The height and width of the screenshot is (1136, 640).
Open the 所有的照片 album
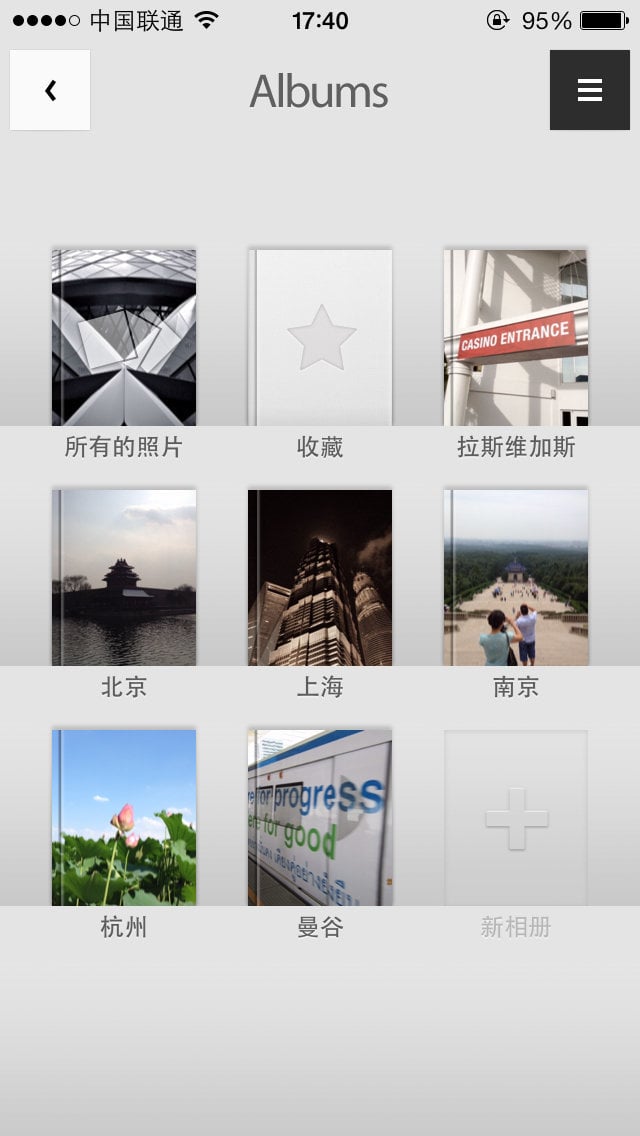pos(124,338)
